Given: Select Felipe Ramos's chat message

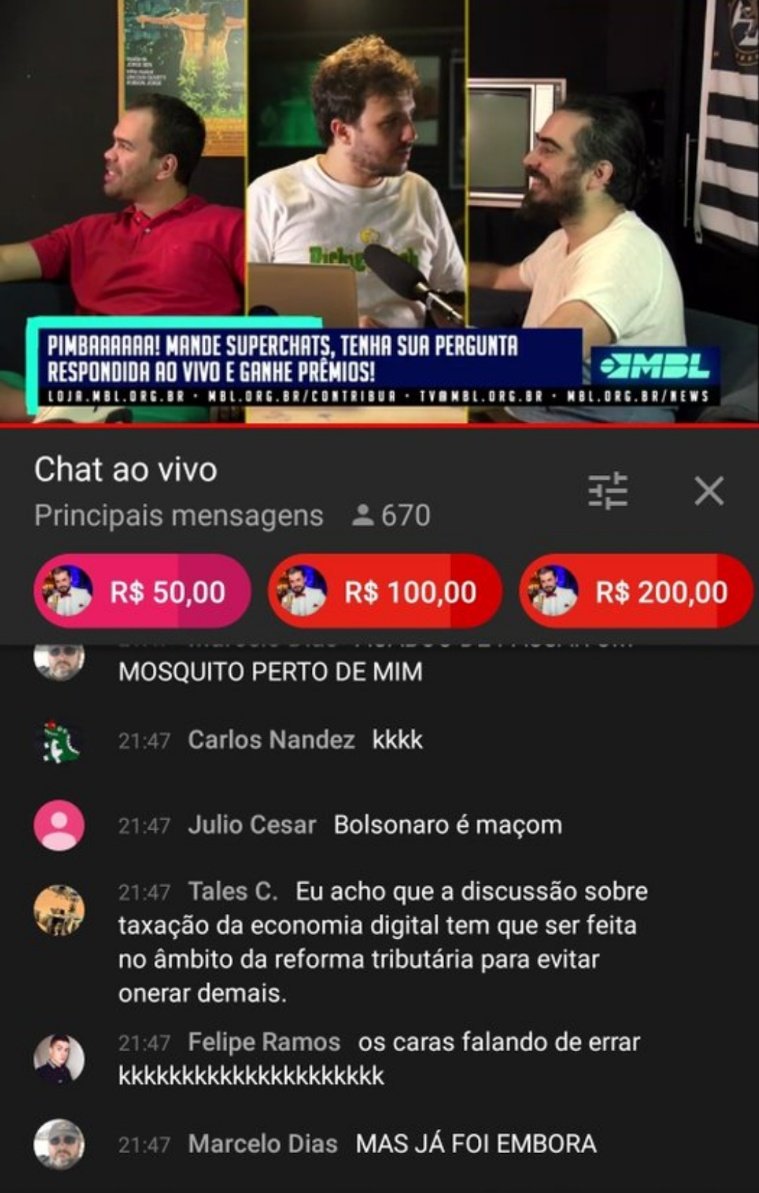Looking at the screenshot, I should (378, 1058).
